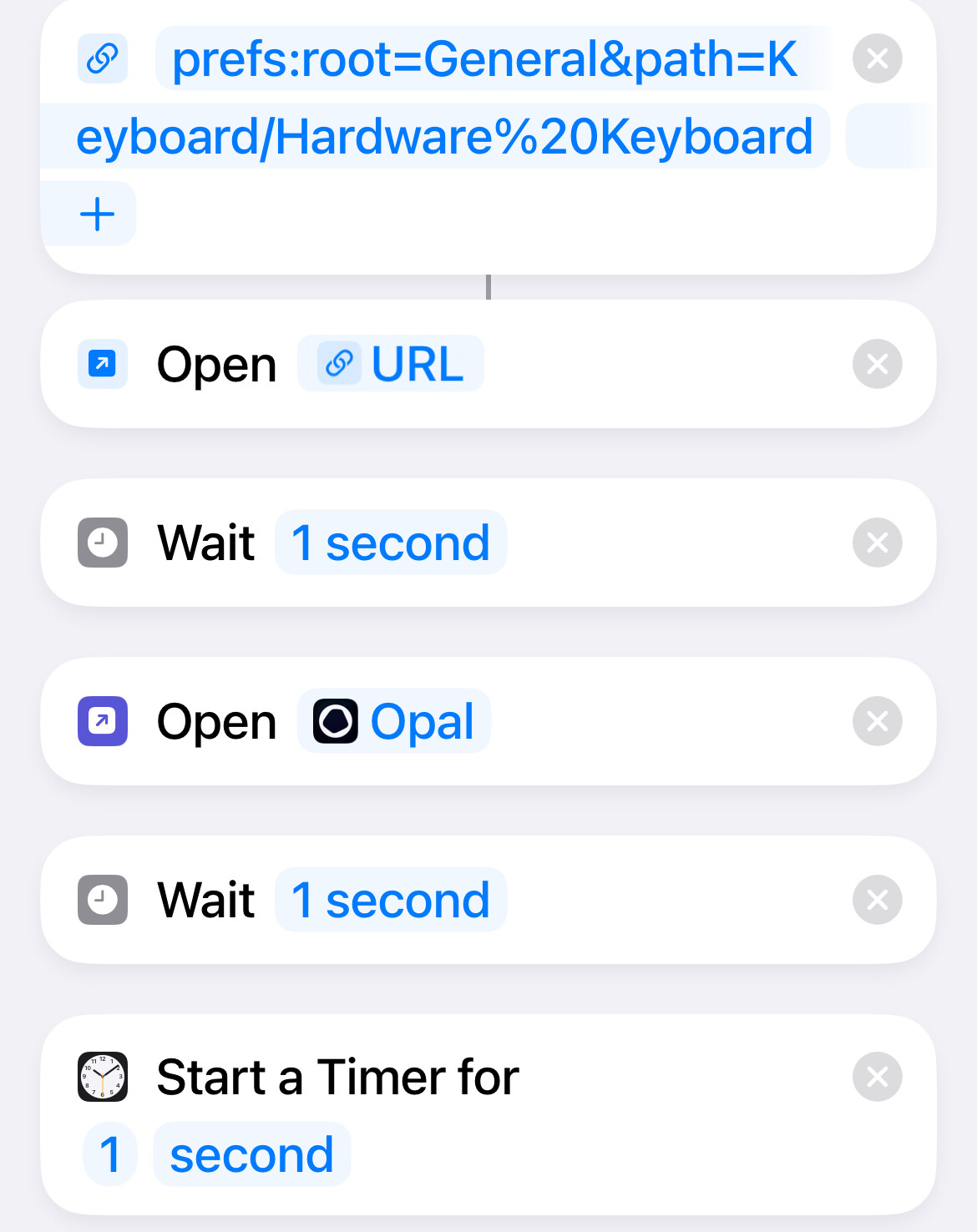This screenshot has height=1232, width=977.
Task: Remove the Open Opal action
Action: (877, 721)
